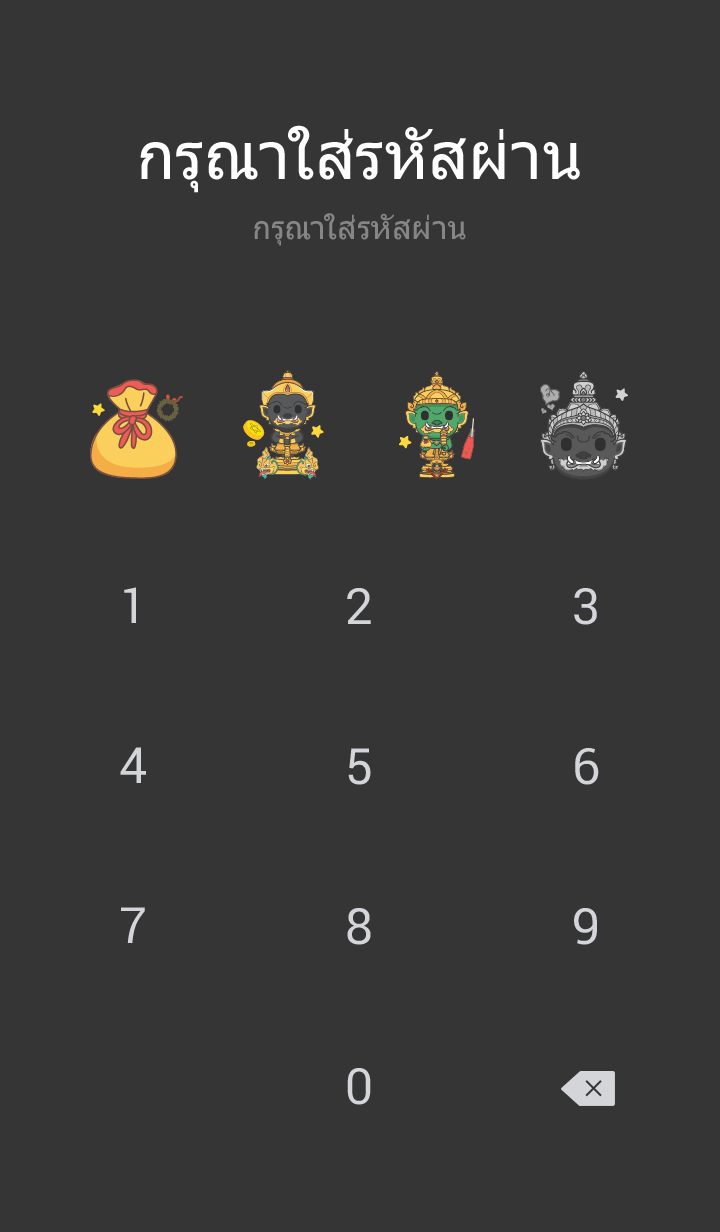Tap number 2 on the passcode pad
Screen dimensions: 720x1232
pyautogui.click(x=359, y=607)
